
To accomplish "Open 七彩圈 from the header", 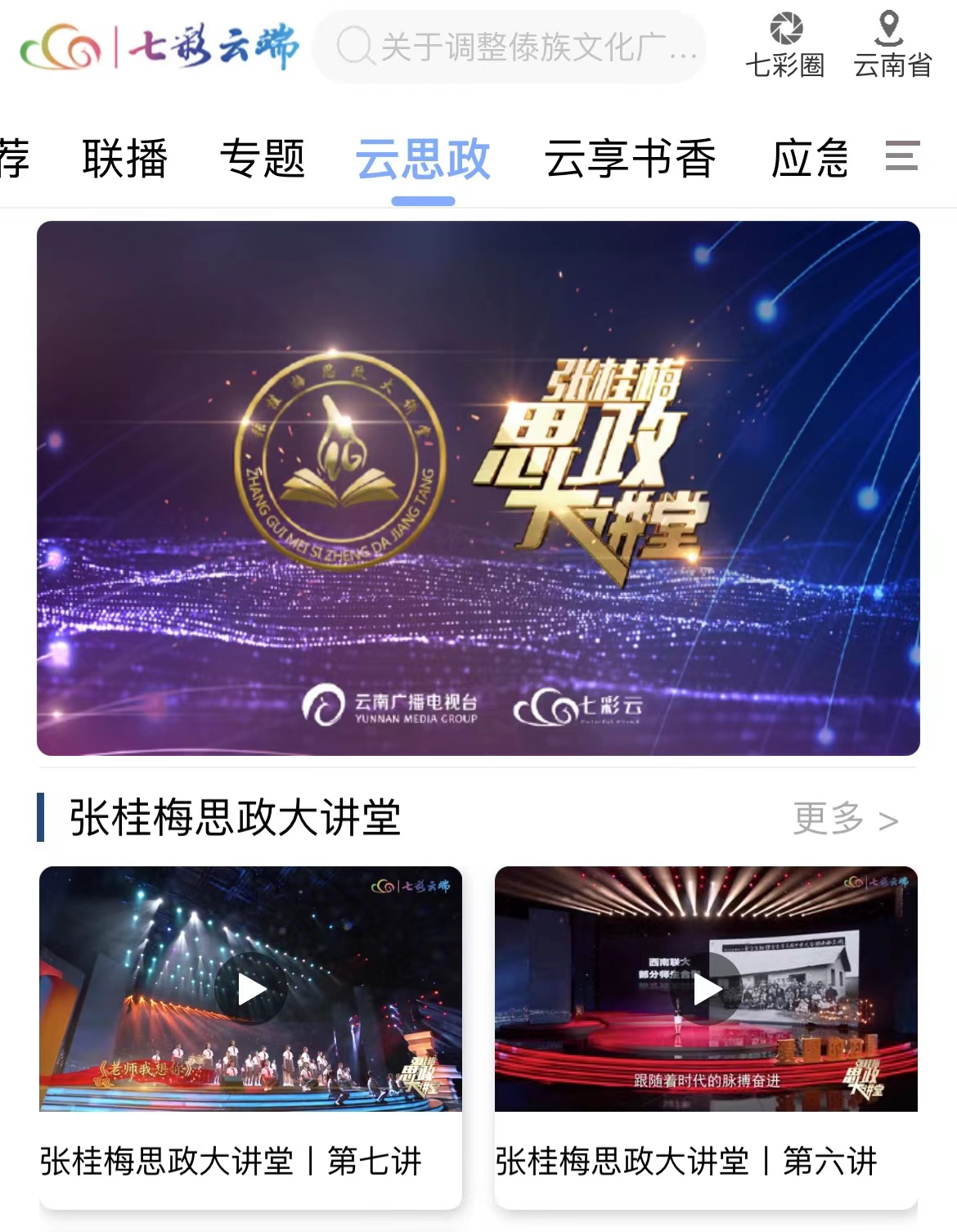I will [784, 46].
